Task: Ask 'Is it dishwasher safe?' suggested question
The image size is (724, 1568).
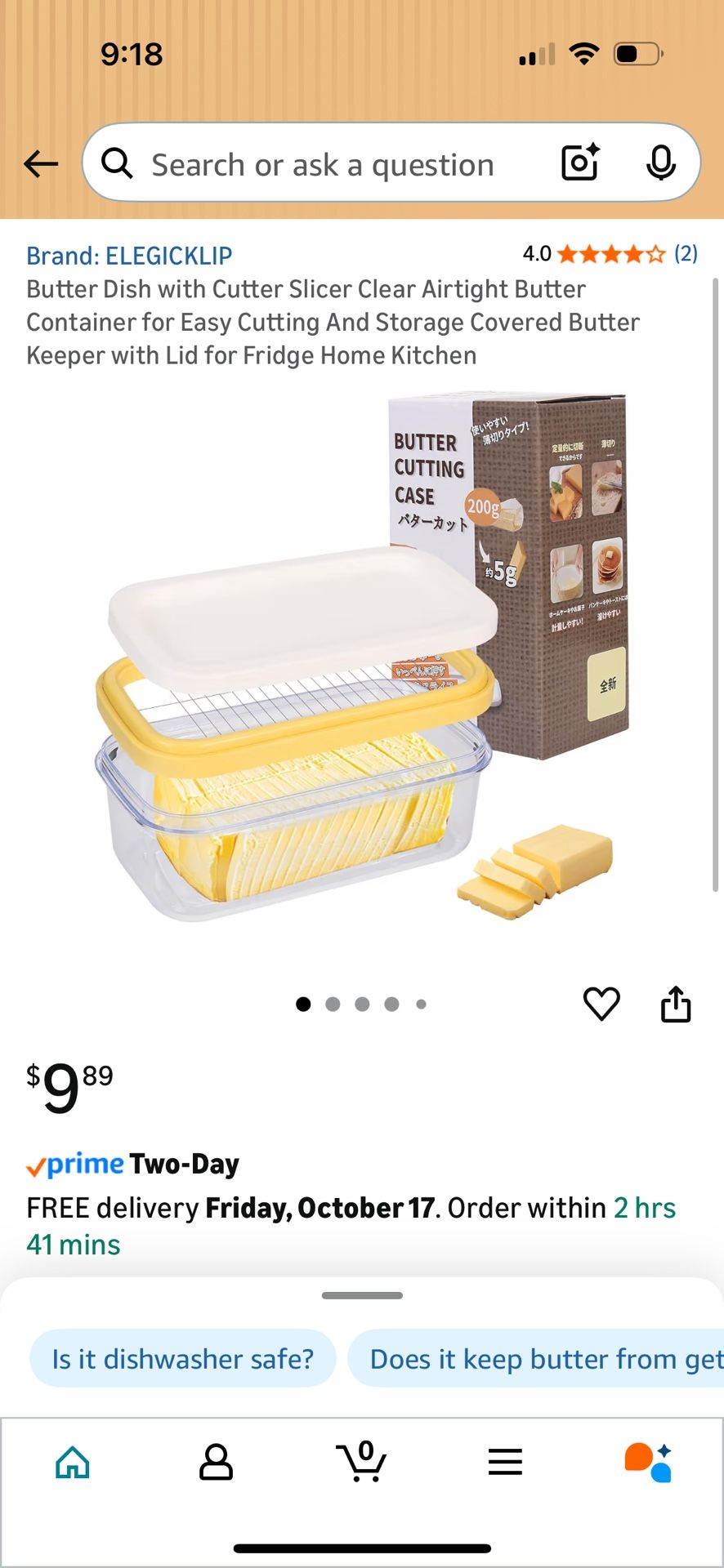Action: pos(181,1358)
